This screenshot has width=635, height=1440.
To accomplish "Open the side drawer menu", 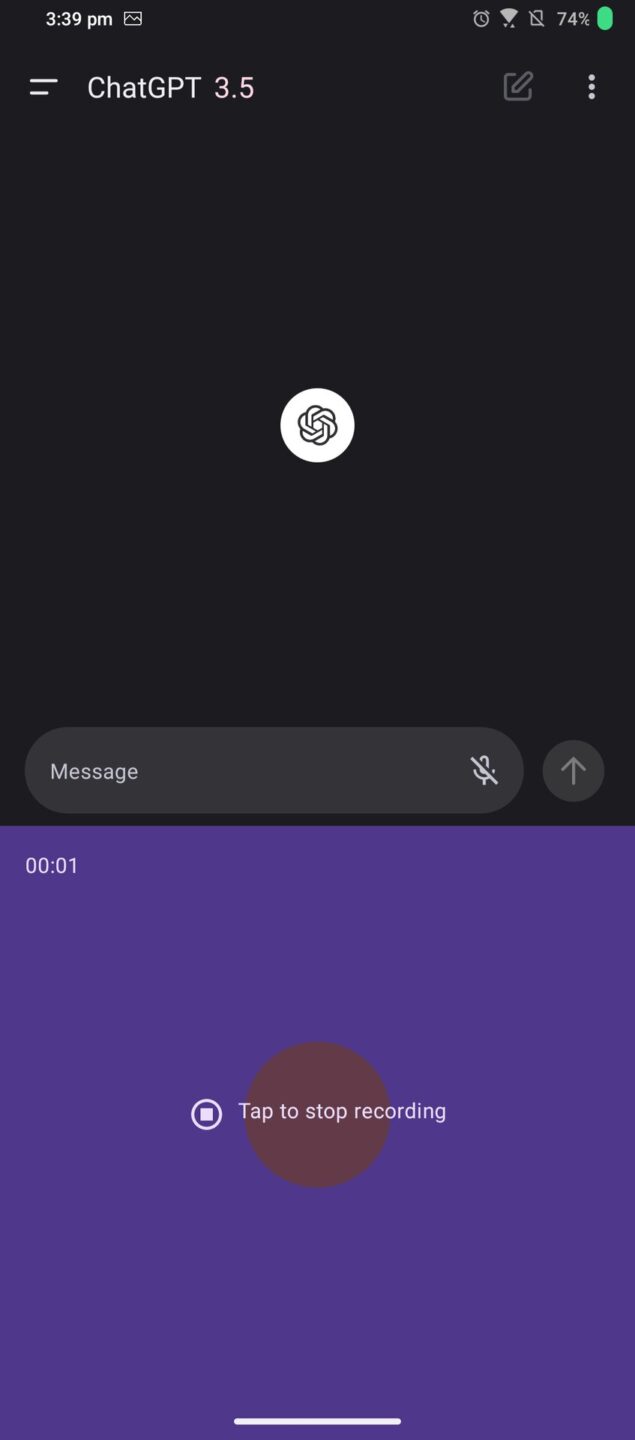I will point(43,88).
